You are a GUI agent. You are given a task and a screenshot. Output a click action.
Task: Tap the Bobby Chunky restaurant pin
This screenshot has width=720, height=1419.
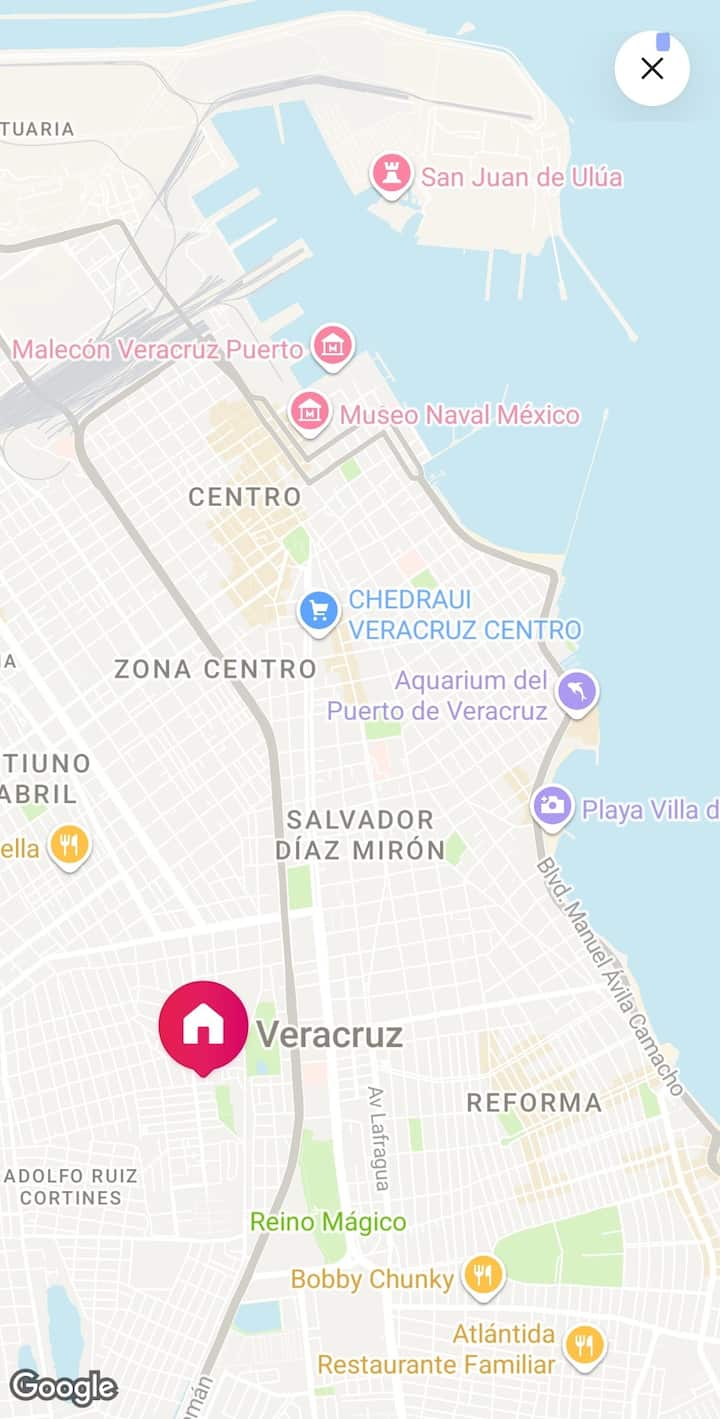pos(483,1275)
